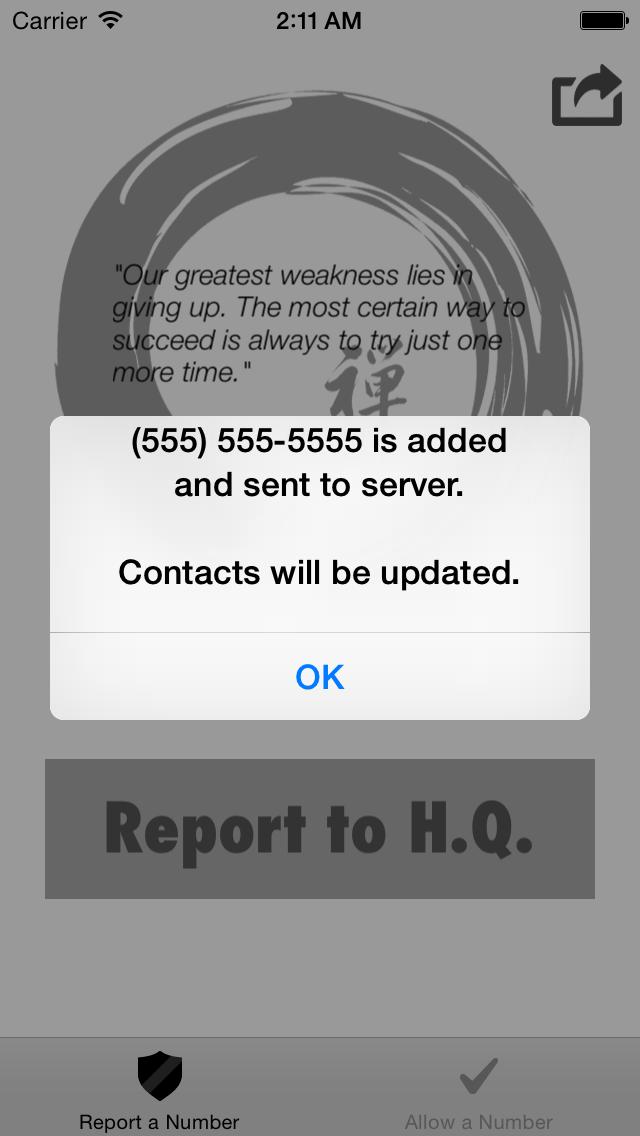Tap the Report to H.Q. button

point(320,829)
